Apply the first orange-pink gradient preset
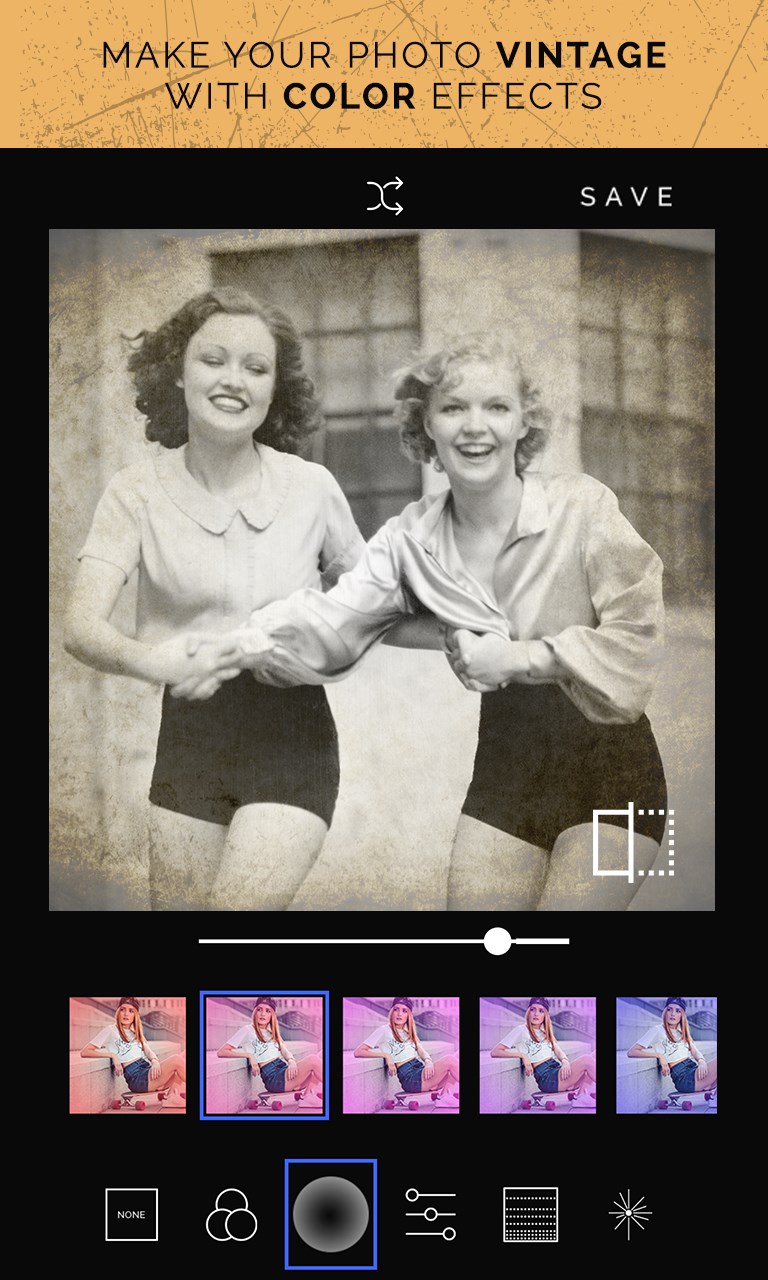The image size is (768, 1280). pyautogui.click(x=128, y=1055)
